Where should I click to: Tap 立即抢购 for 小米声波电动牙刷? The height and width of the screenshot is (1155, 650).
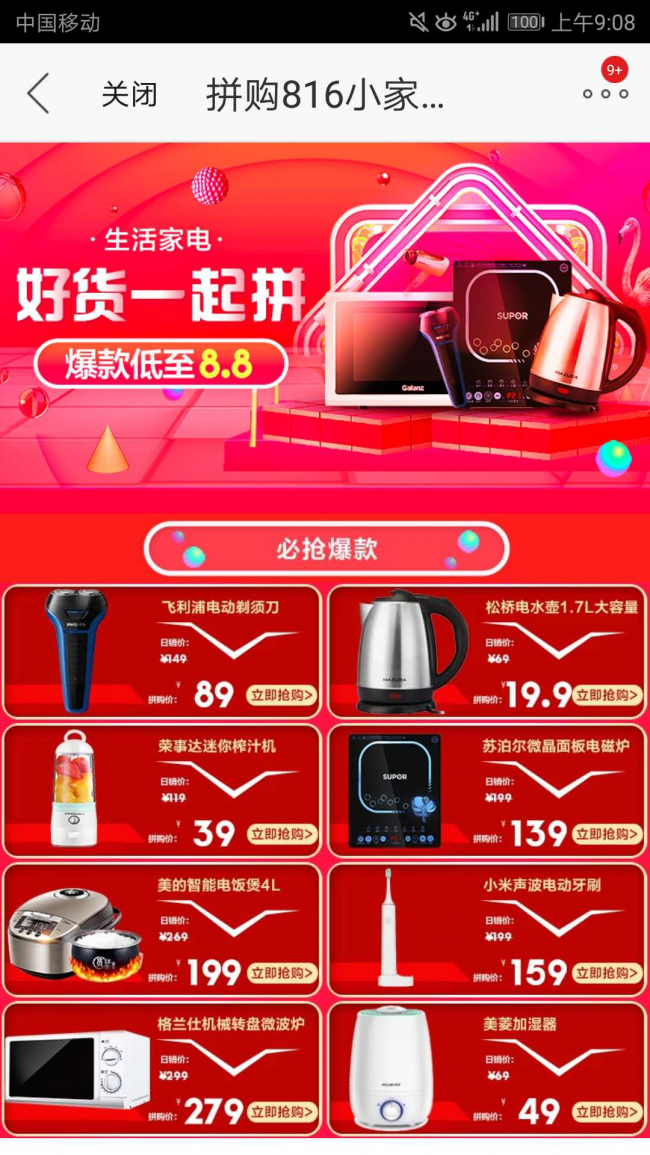point(607,972)
